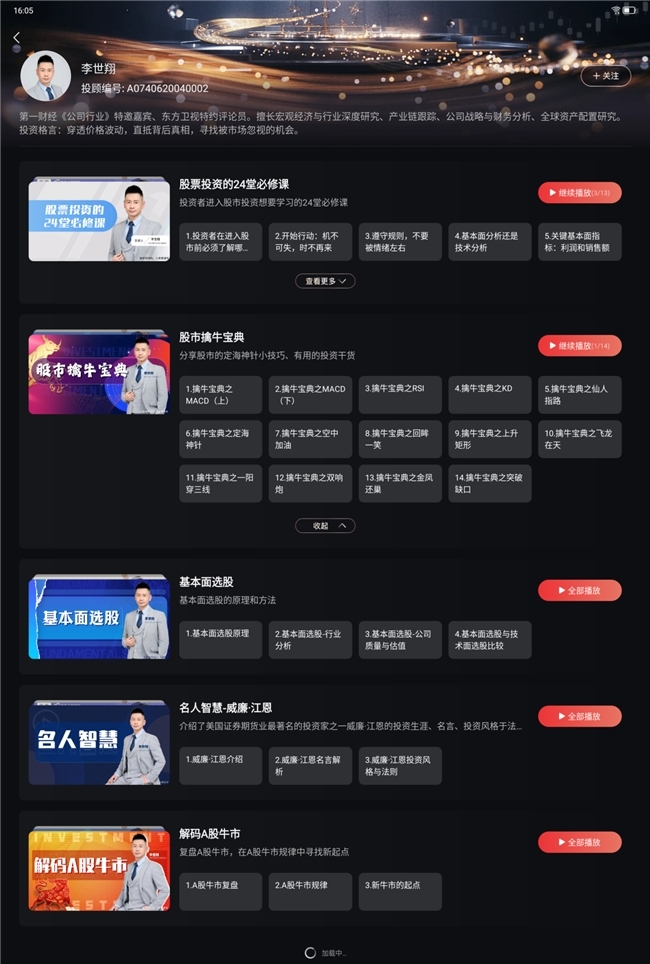Image resolution: width=650 pixels, height=964 pixels.
Task: Open lesson 1.基本面选股原理
Action: pyautogui.click(x=220, y=640)
